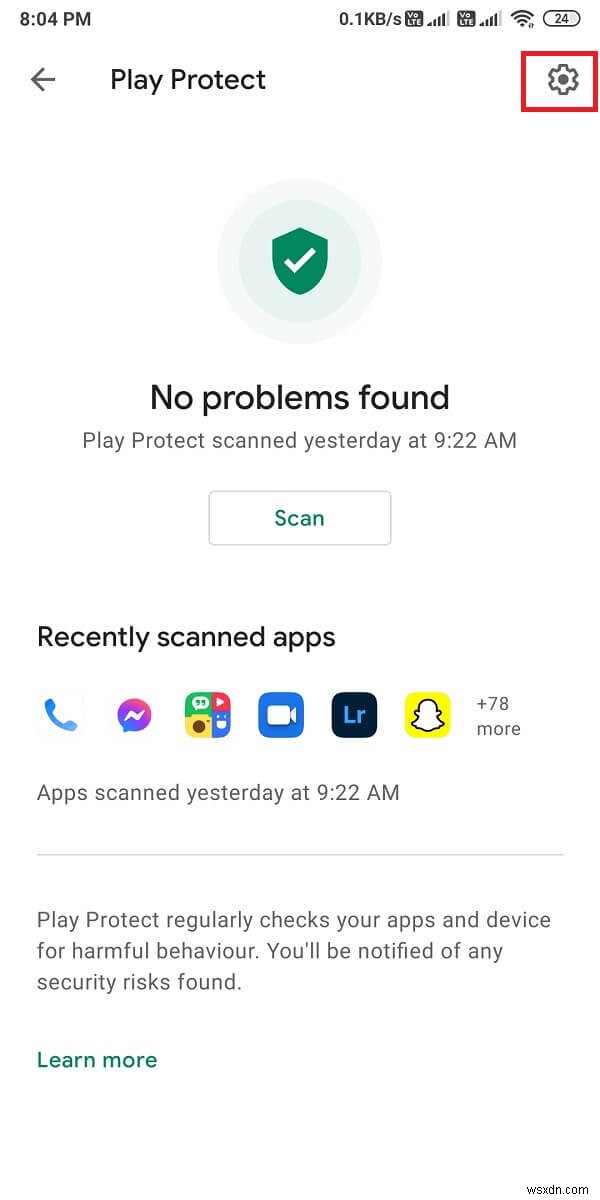Start a Play Protect scan

(x=299, y=518)
